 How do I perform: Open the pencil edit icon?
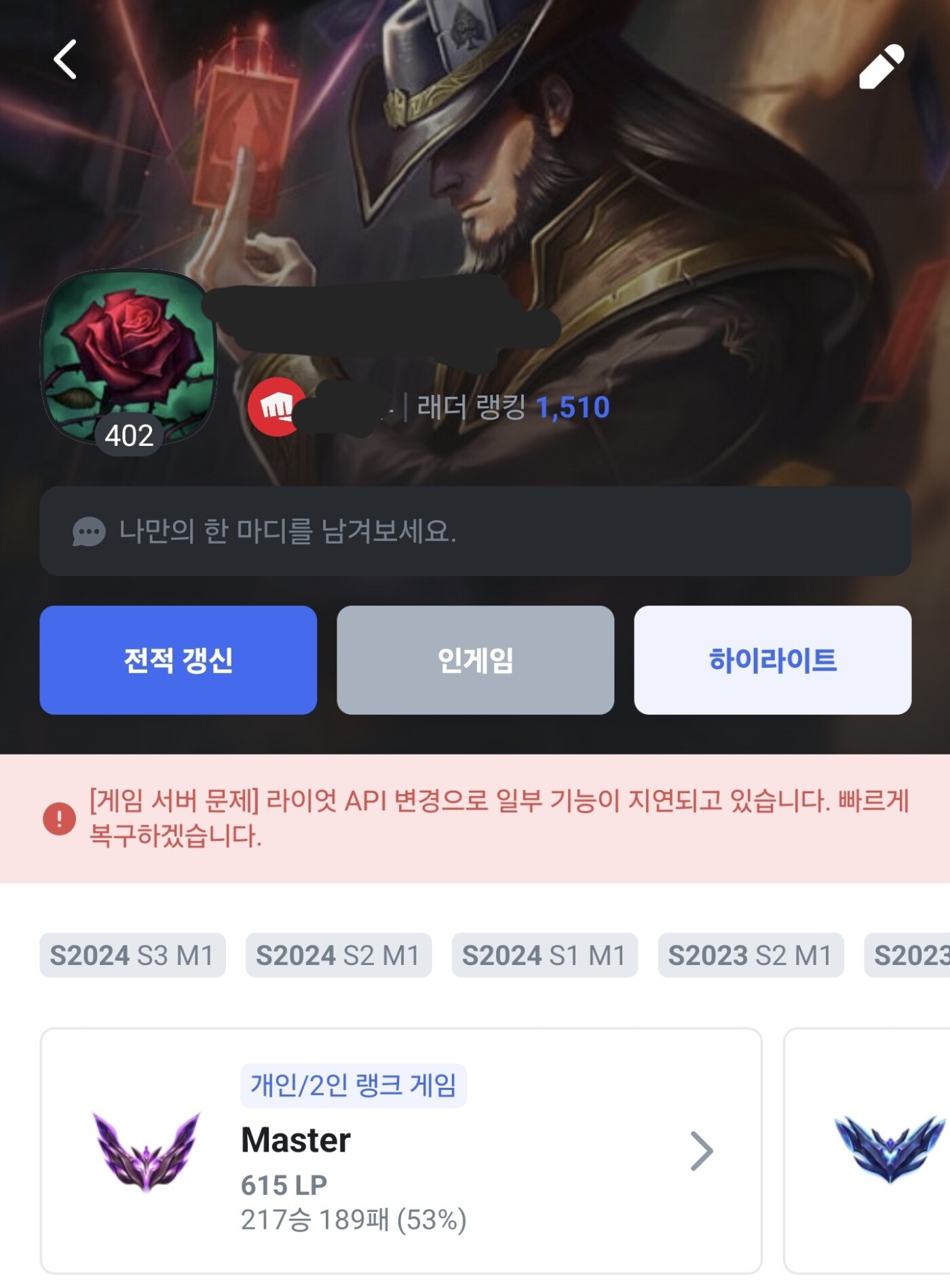(881, 67)
